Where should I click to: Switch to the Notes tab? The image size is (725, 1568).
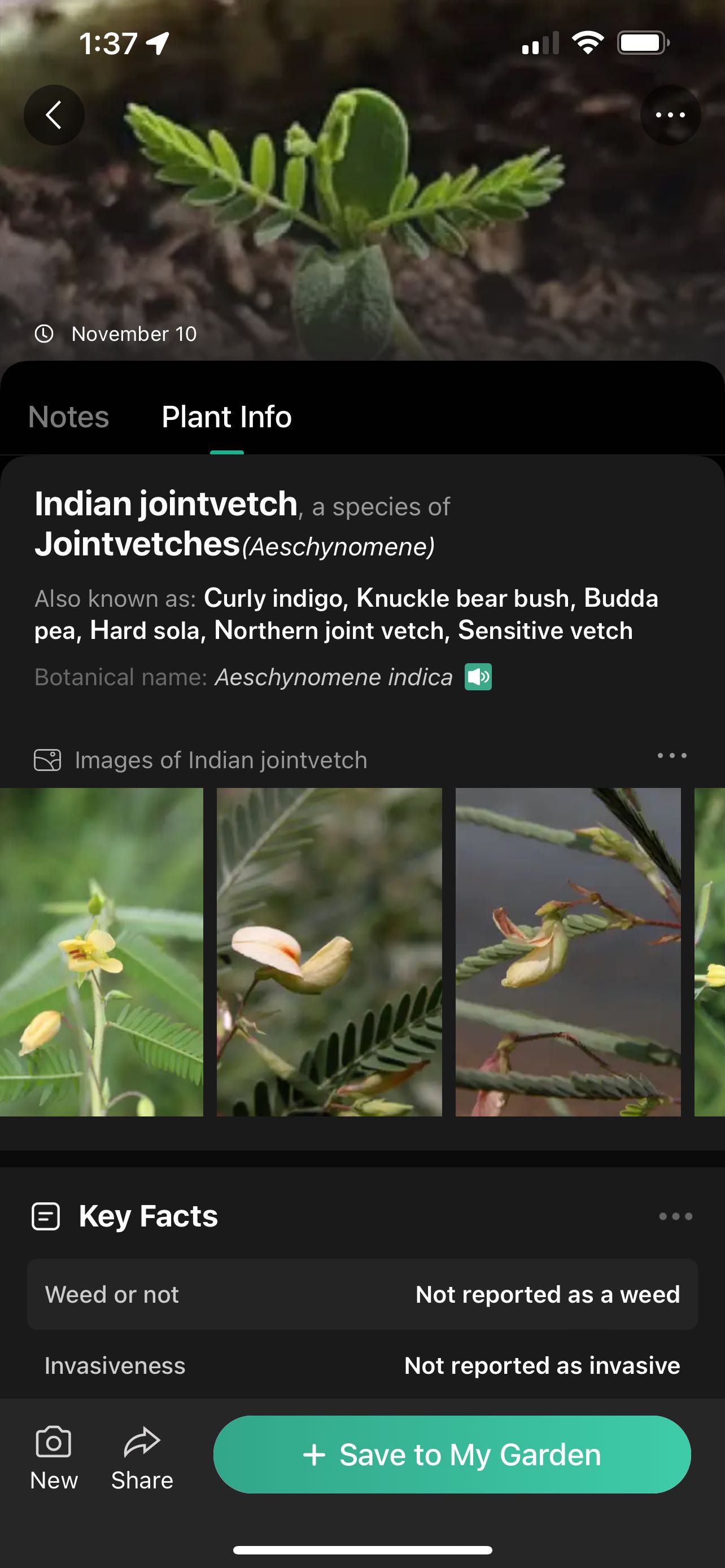[69, 418]
